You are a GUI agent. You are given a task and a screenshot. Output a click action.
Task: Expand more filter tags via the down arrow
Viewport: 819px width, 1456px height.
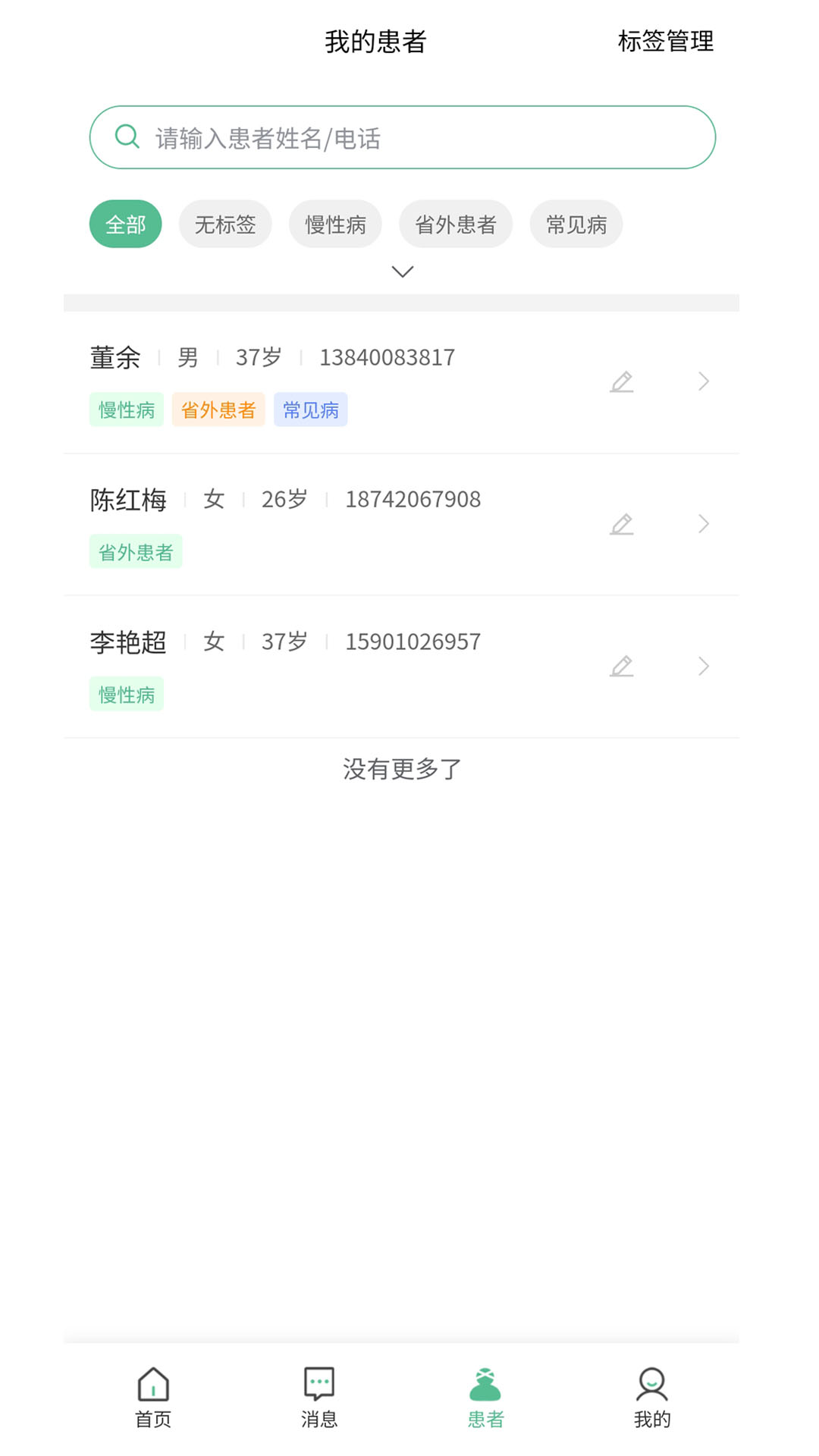[x=402, y=271]
